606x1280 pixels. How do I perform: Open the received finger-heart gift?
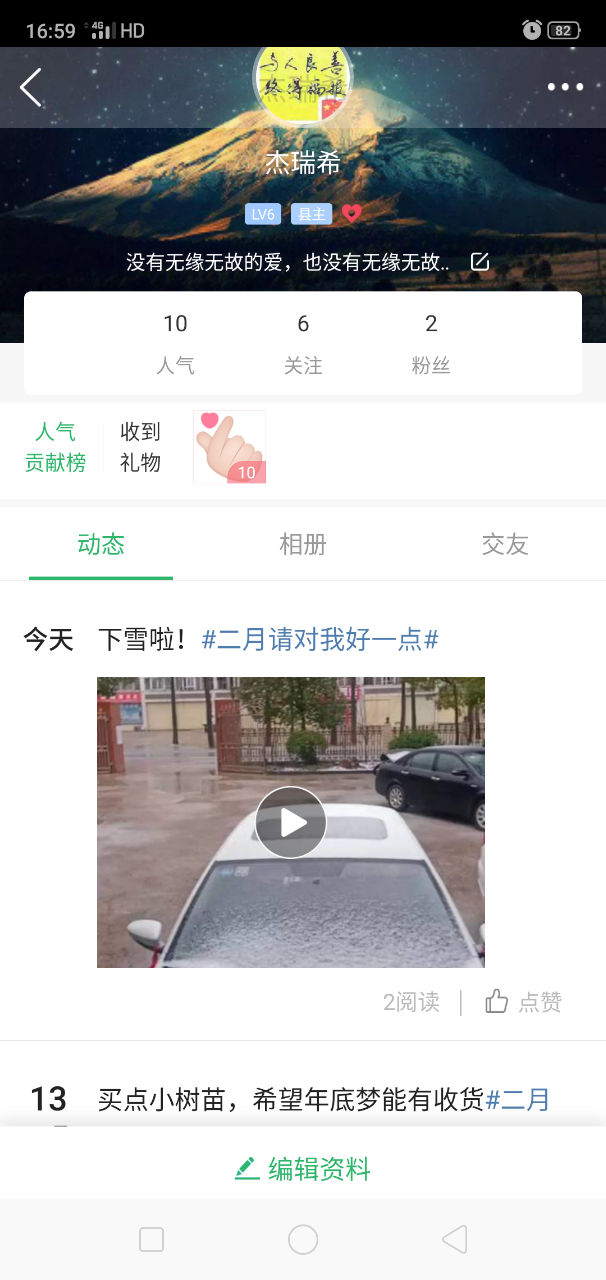(x=230, y=447)
